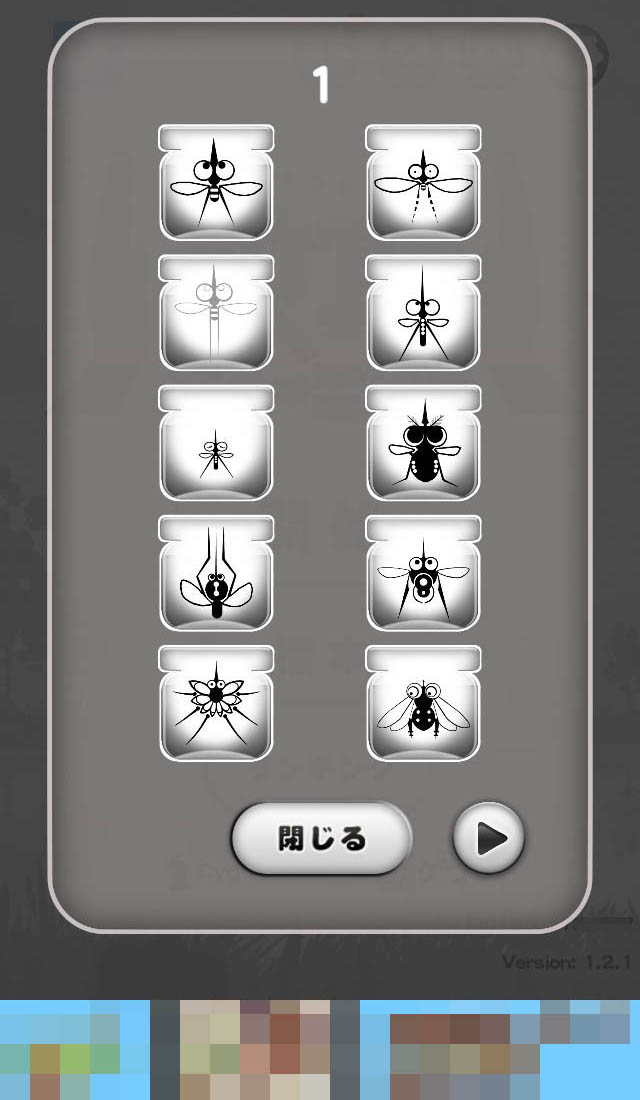Go to the next page arrow
Screen dimensions: 640x1100
(x=489, y=838)
